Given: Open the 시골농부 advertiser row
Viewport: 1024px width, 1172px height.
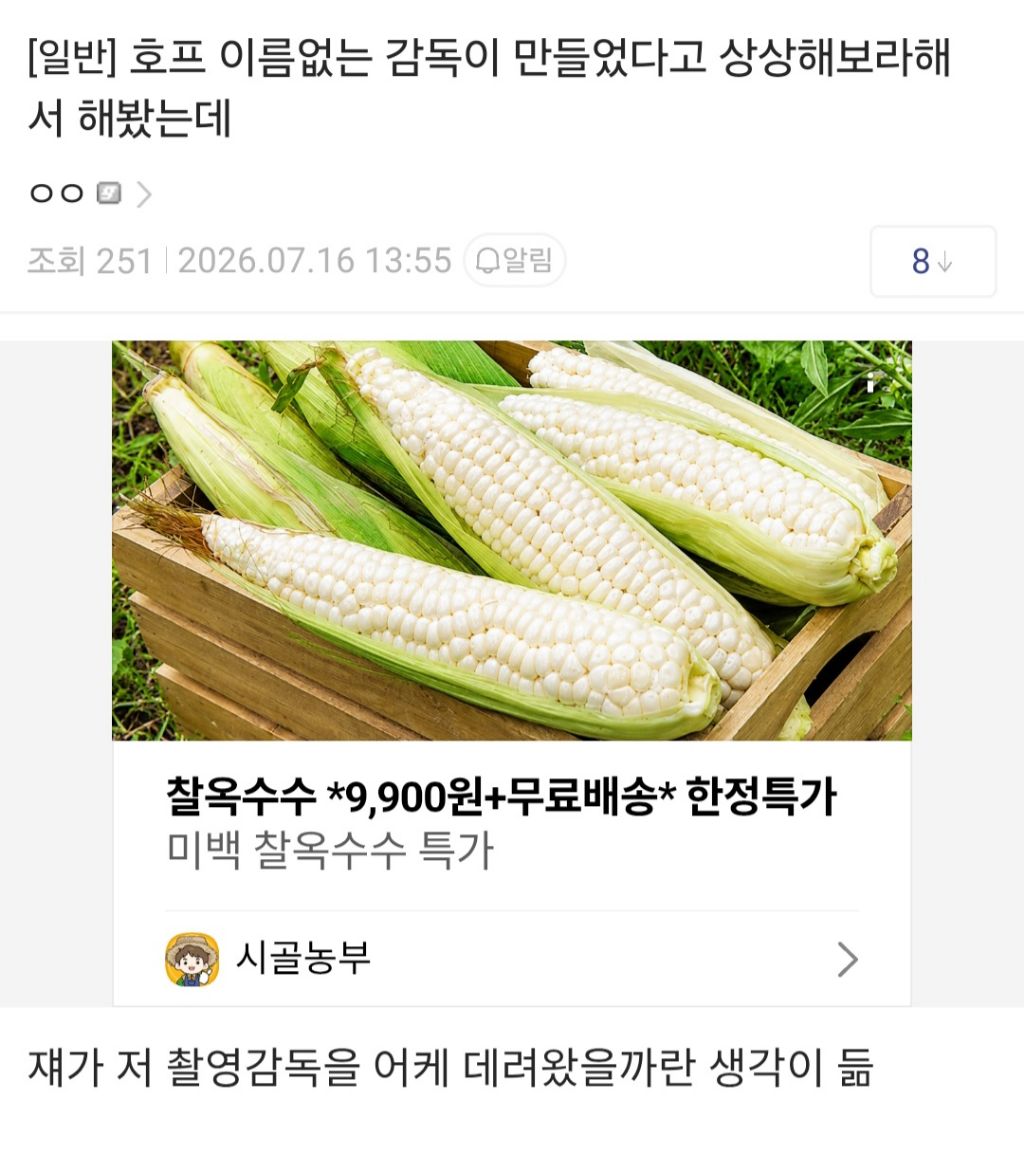Looking at the screenshot, I should 512,959.
